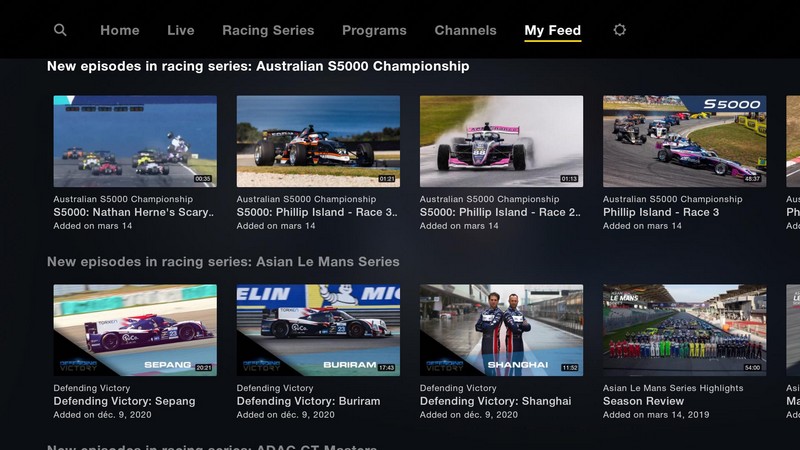Play S5000: Nathan Herne's Scary video
The image size is (800, 450).
point(135,141)
